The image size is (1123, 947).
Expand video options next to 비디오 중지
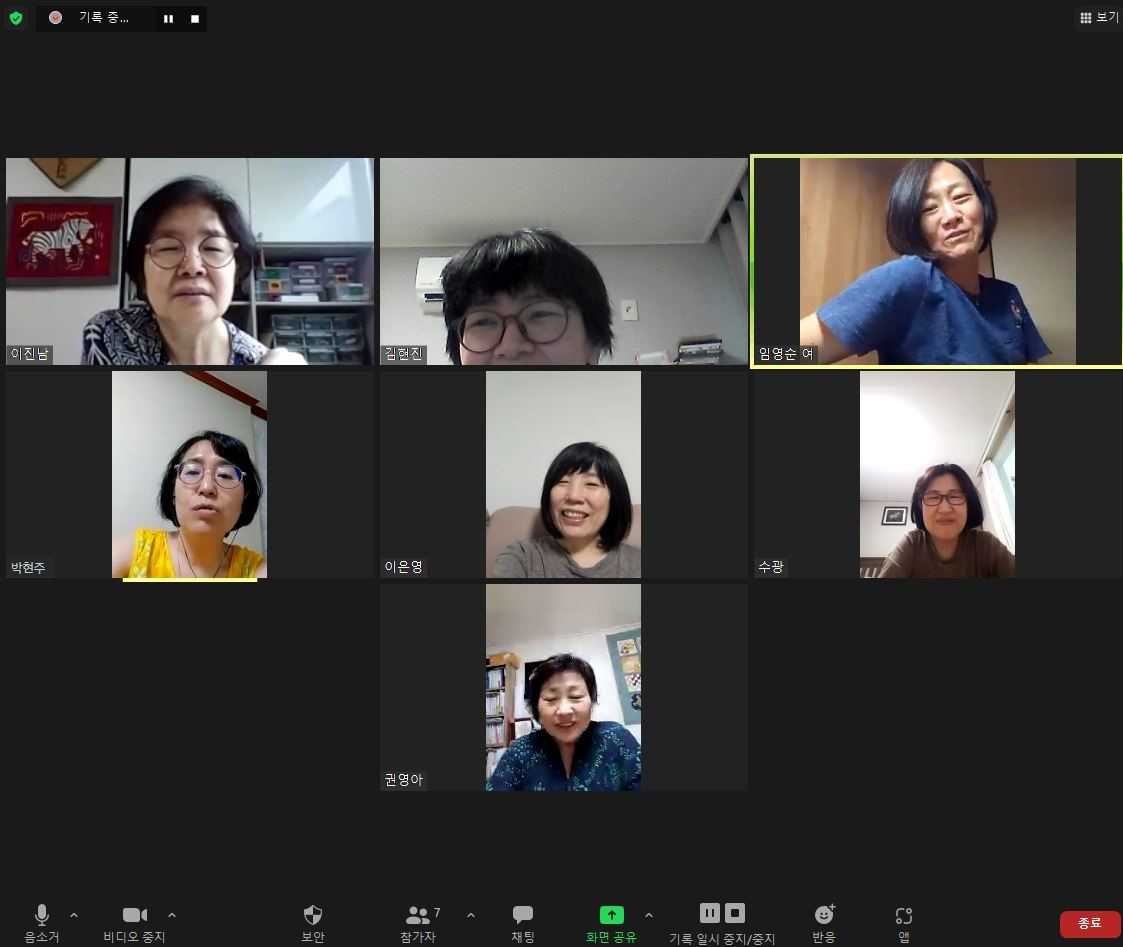tap(172, 915)
